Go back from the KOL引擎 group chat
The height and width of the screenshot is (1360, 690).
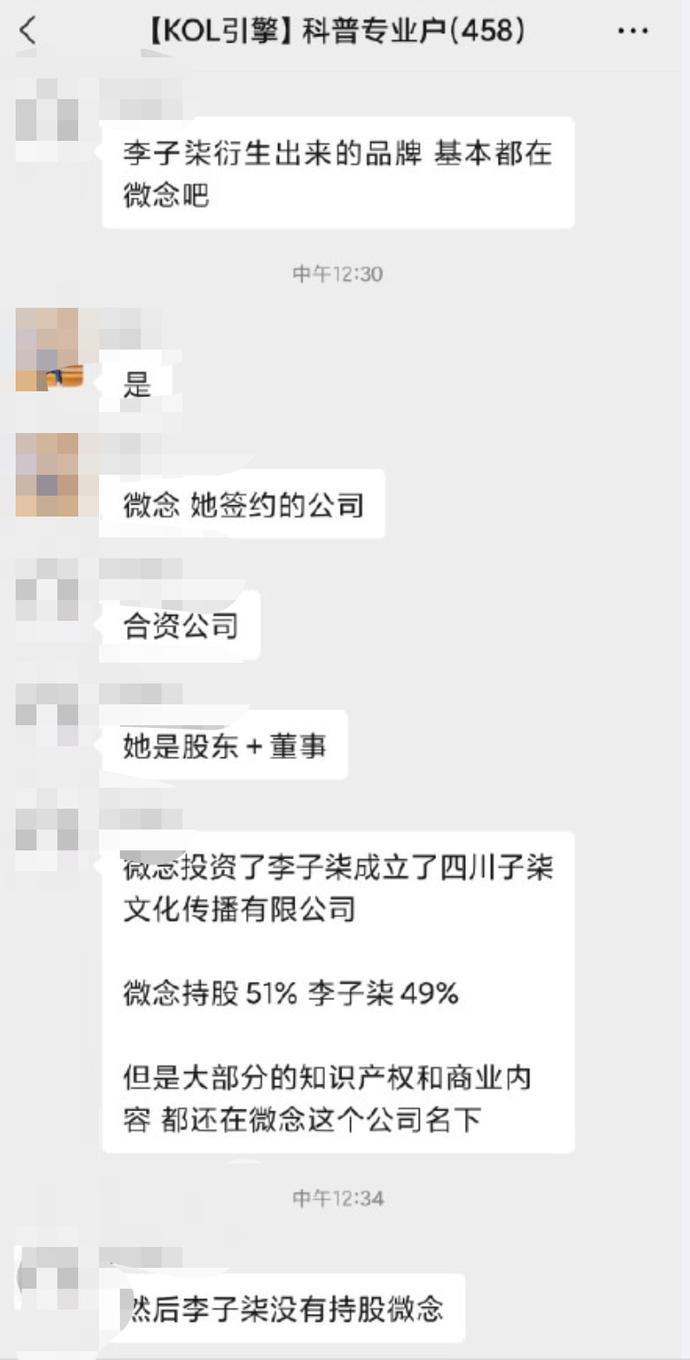[27, 31]
